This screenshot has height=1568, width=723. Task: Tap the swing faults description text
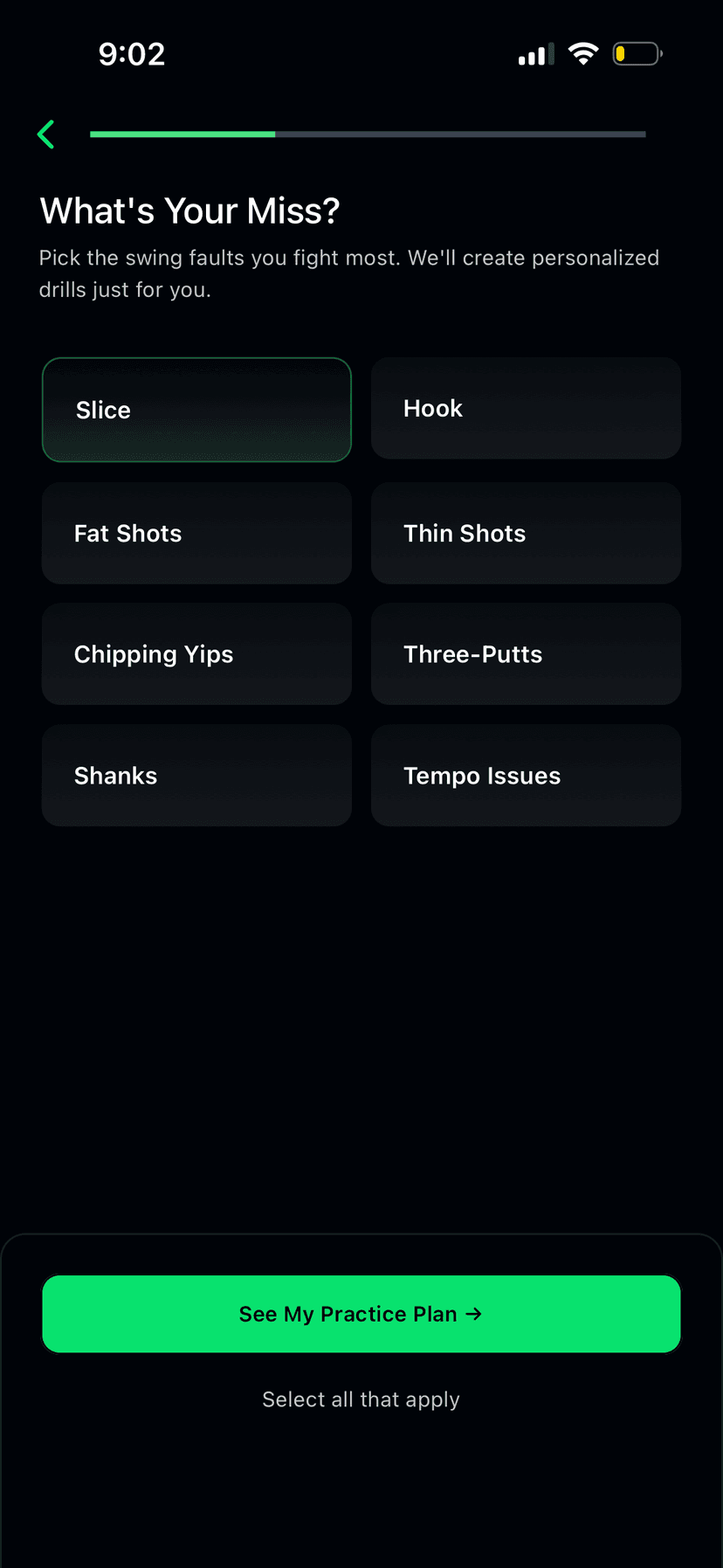349,273
